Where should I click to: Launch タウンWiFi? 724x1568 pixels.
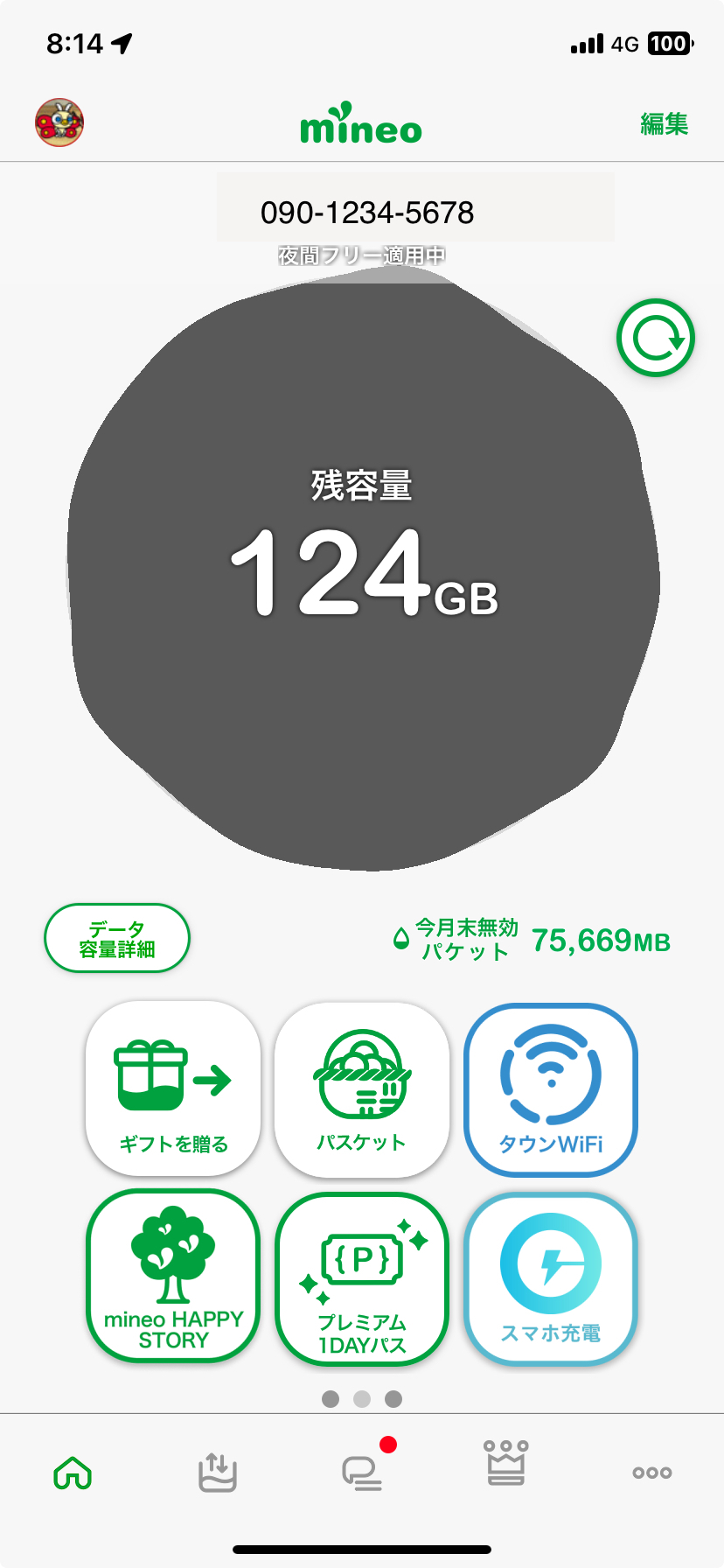551,1089
